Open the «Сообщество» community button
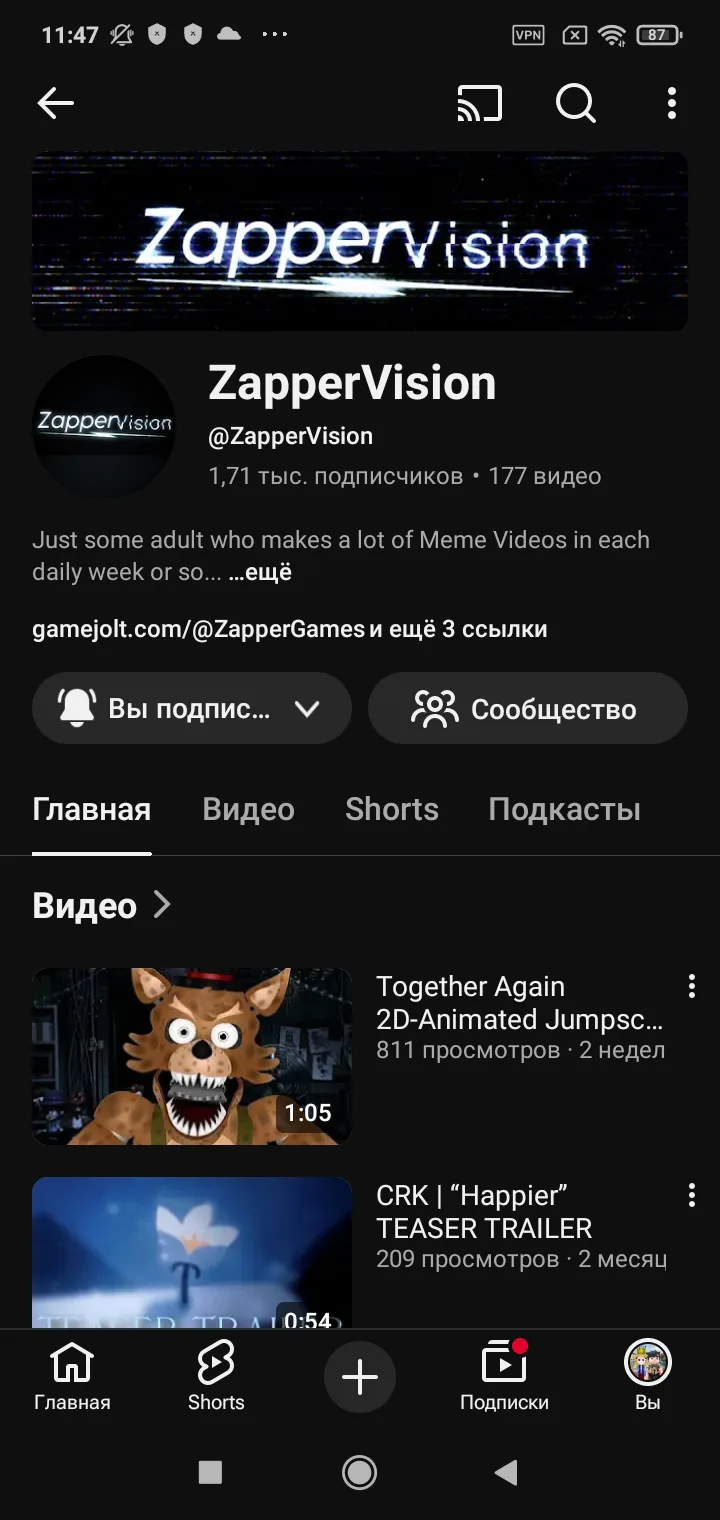This screenshot has height=1520, width=720. (x=528, y=709)
